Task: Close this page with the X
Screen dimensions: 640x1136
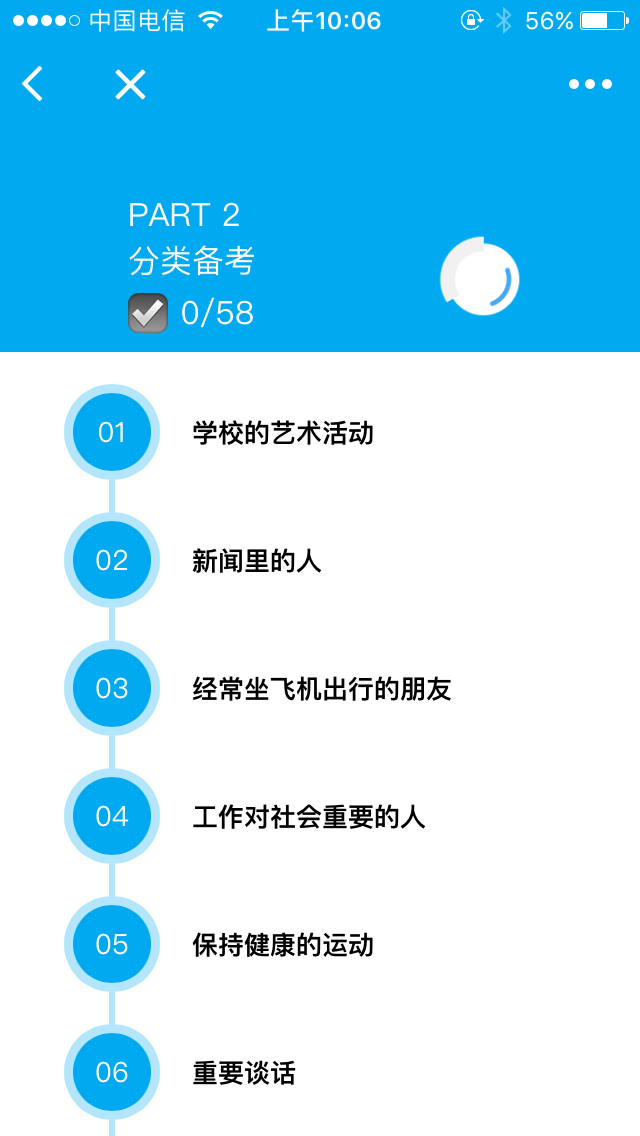Action: 130,85
